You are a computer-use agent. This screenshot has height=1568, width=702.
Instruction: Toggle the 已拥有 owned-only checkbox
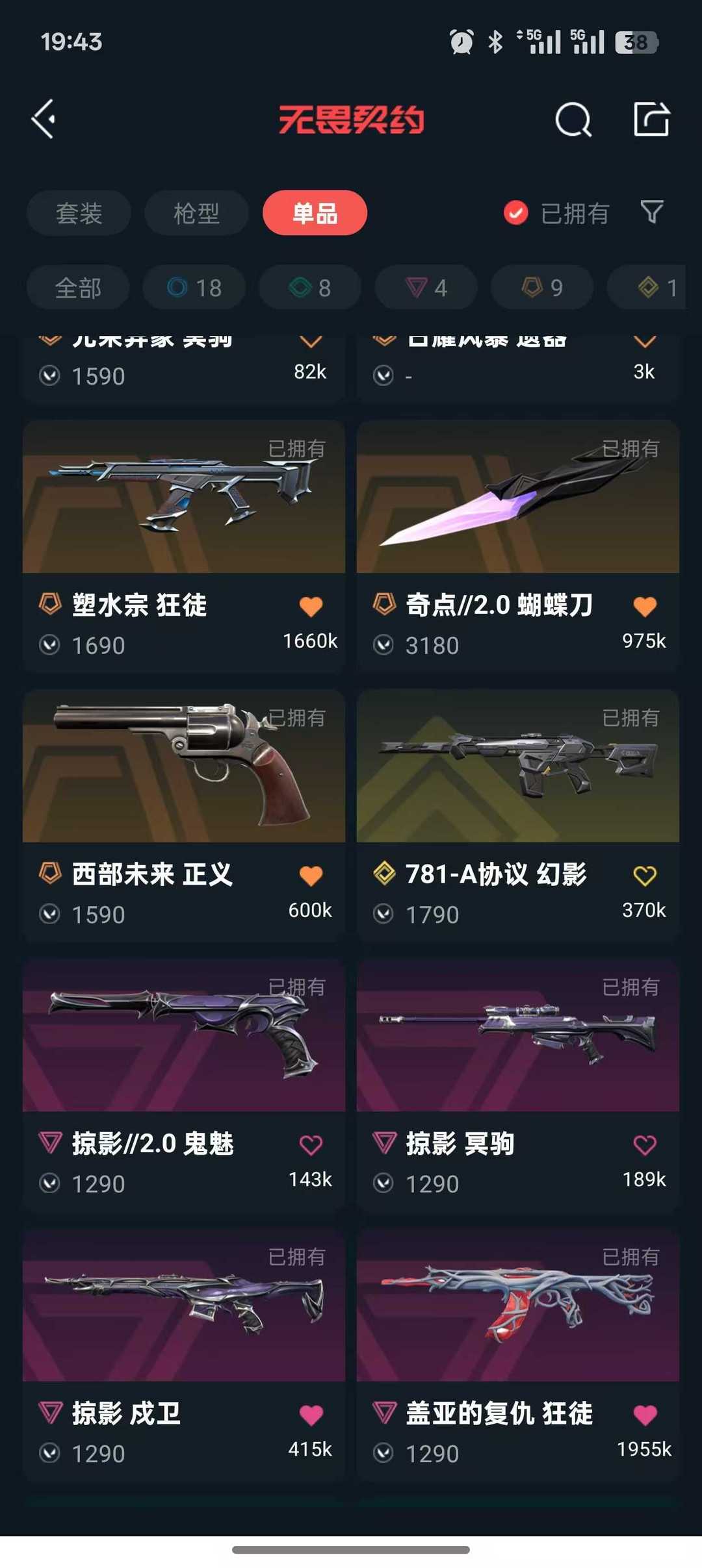click(x=516, y=213)
